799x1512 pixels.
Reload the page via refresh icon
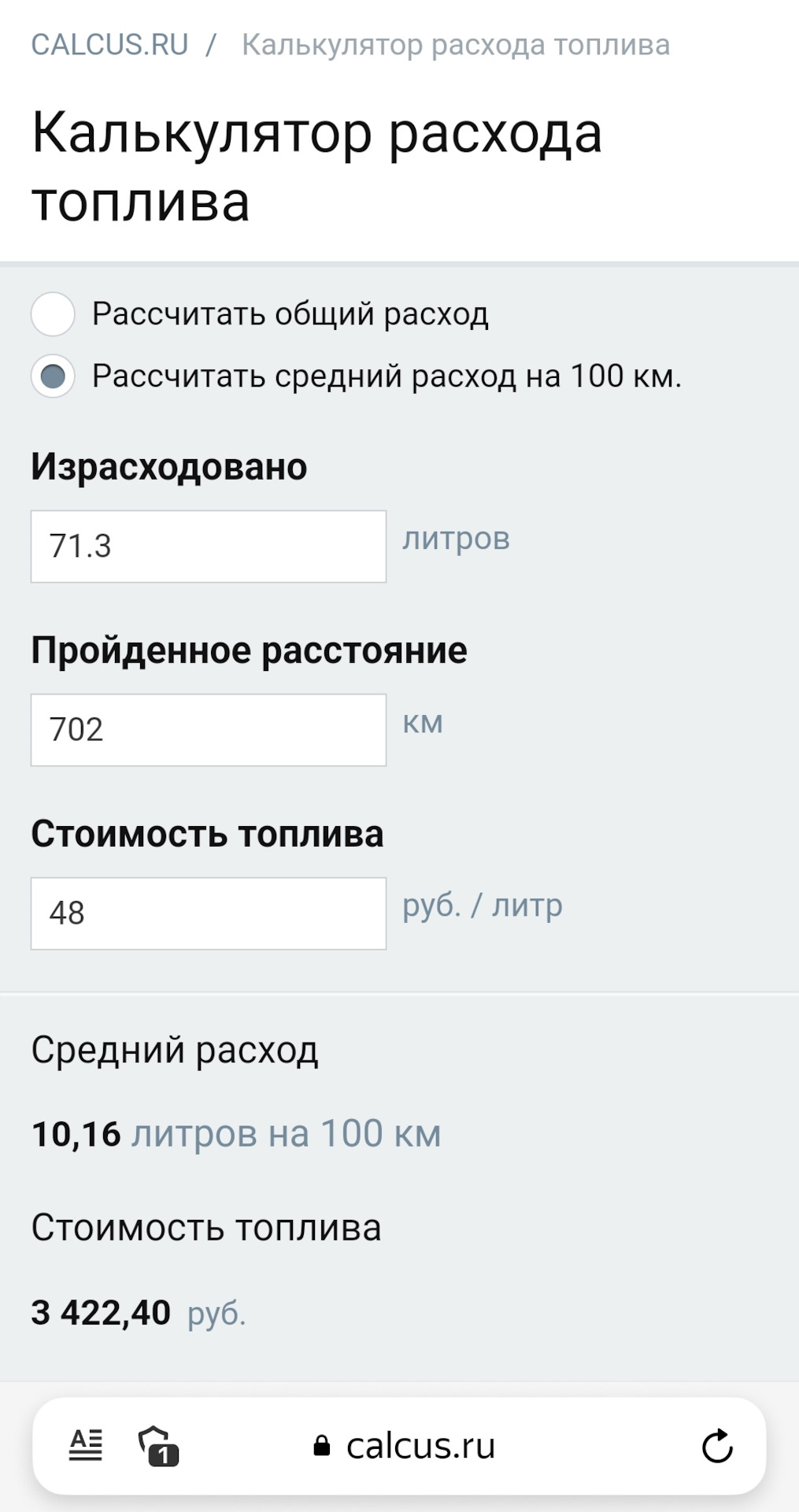[715, 1445]
